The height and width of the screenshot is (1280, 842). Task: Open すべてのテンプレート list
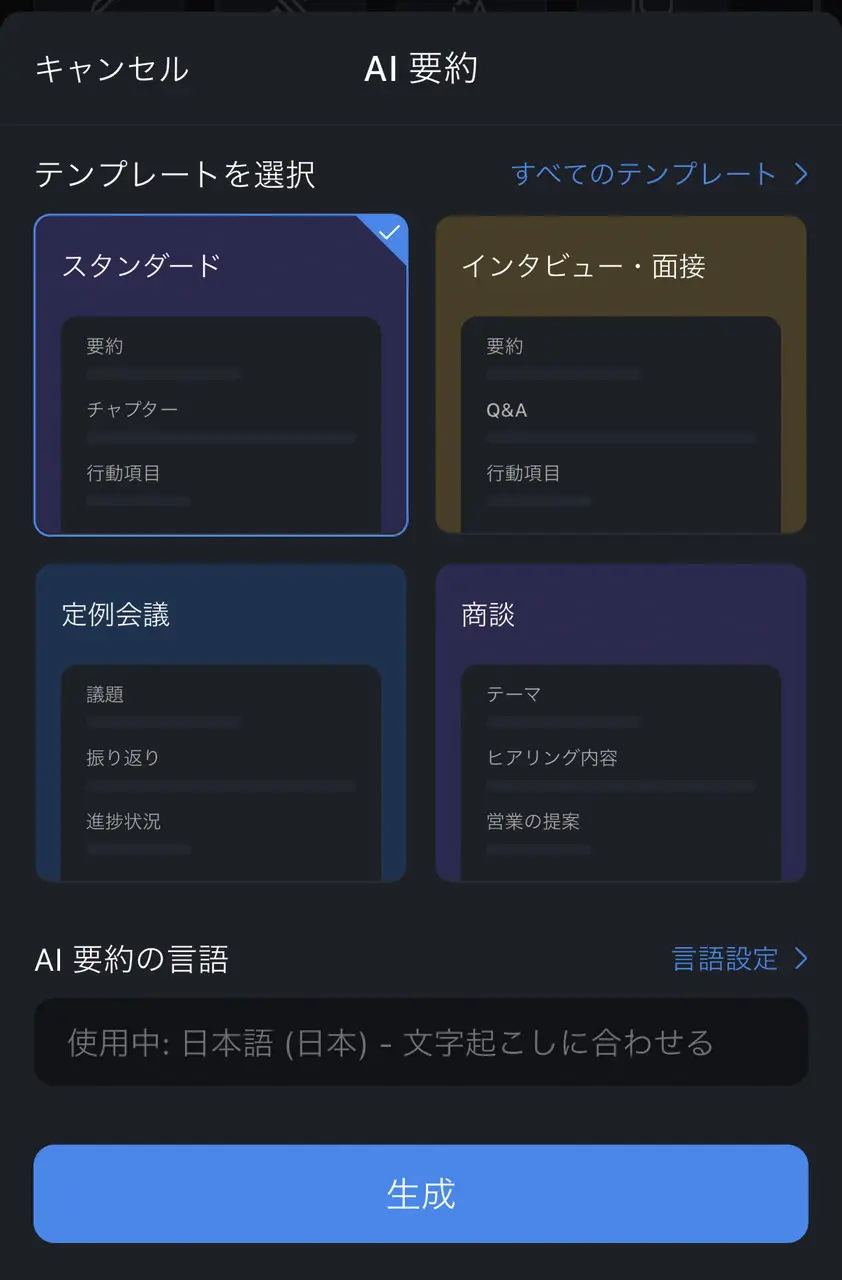[659, 174]
